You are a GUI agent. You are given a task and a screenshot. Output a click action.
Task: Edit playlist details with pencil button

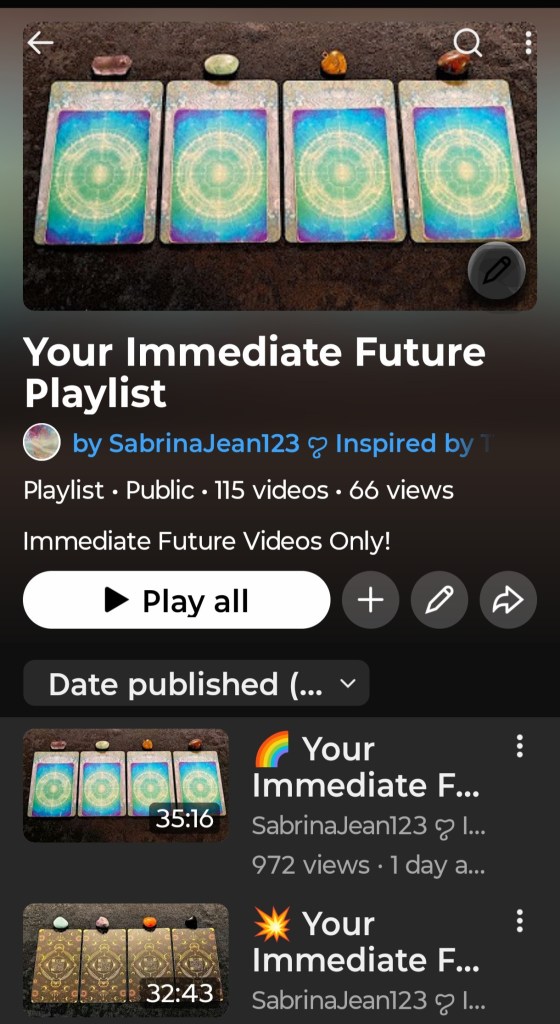pyautogui.click(x=439, y=600)
